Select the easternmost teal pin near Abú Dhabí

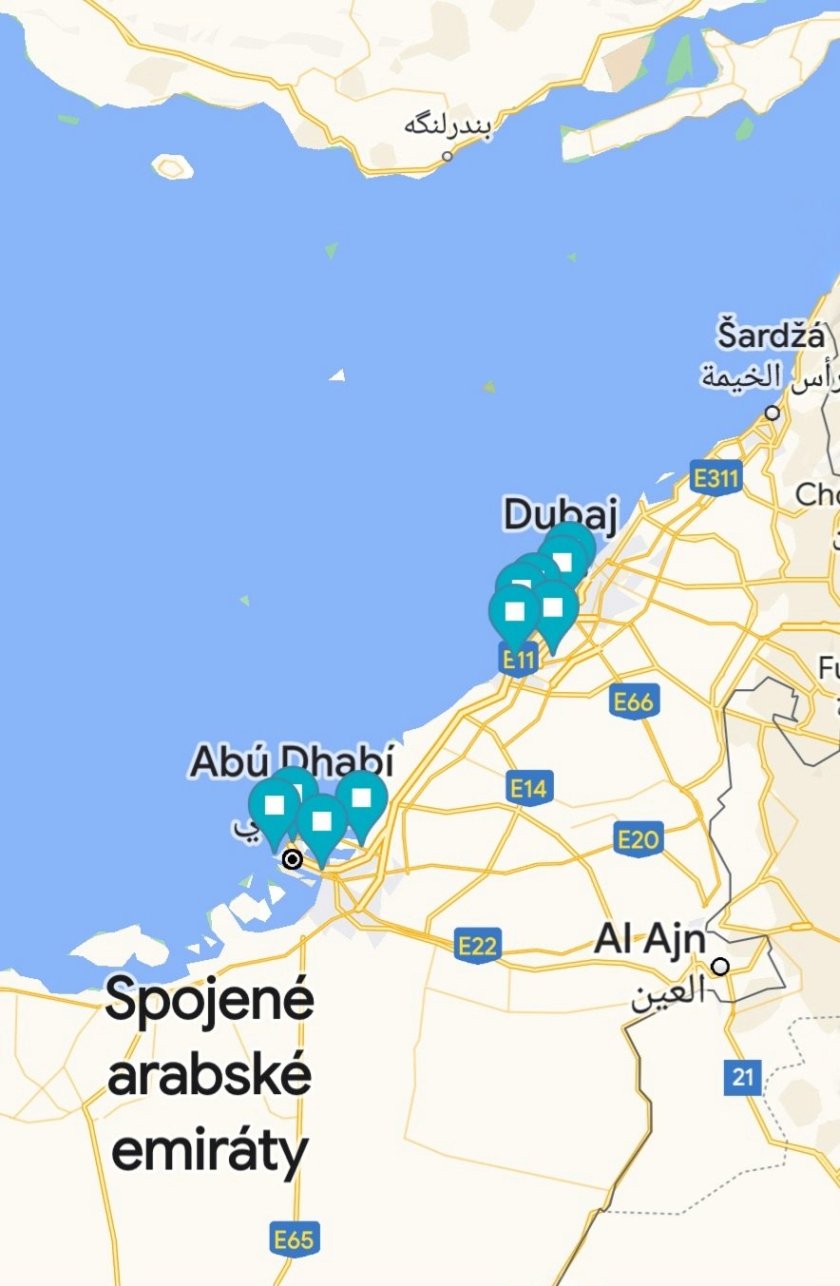click(361, 797)
